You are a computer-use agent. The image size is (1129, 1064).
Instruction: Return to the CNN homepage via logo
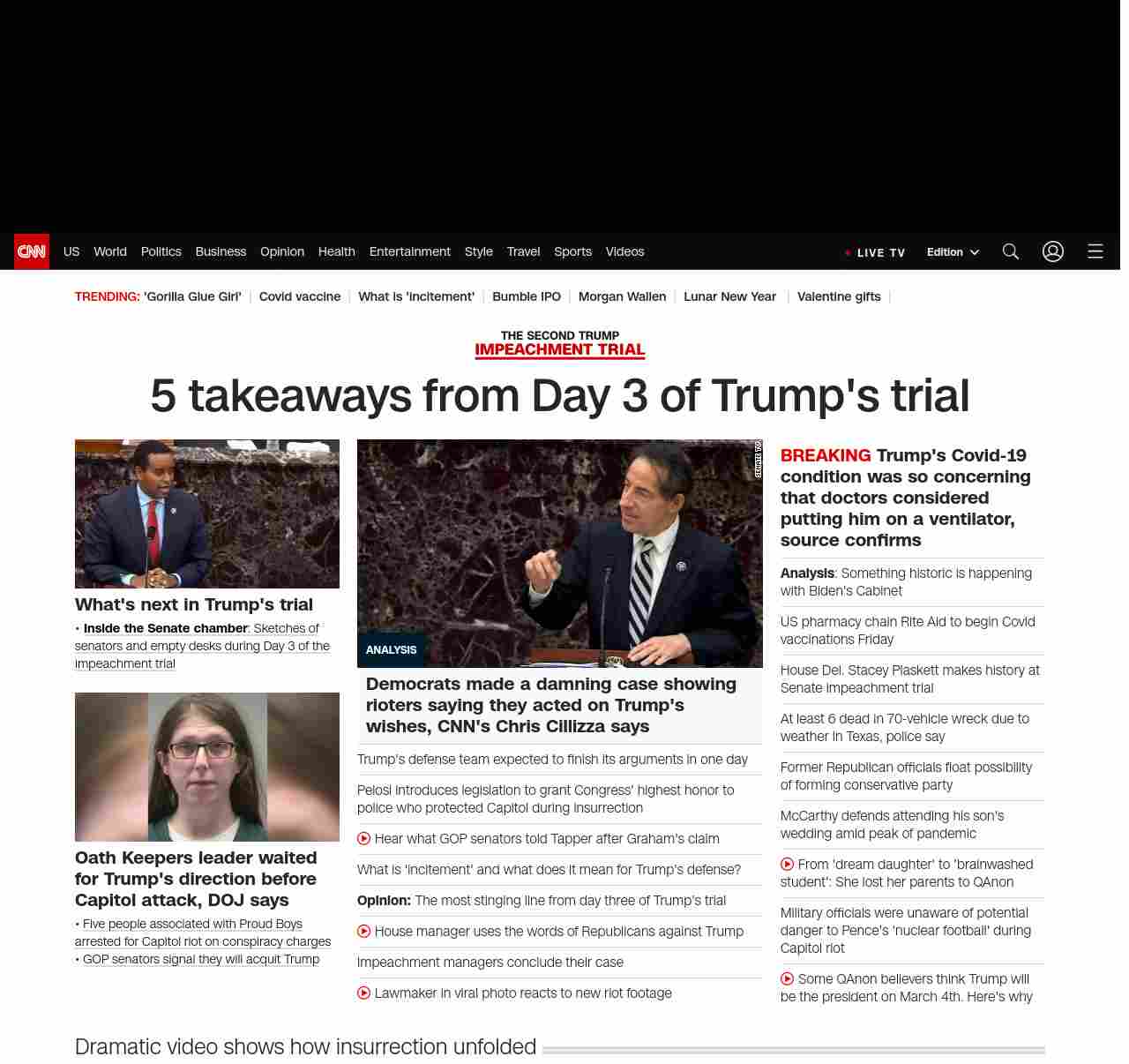pos(32,251)
